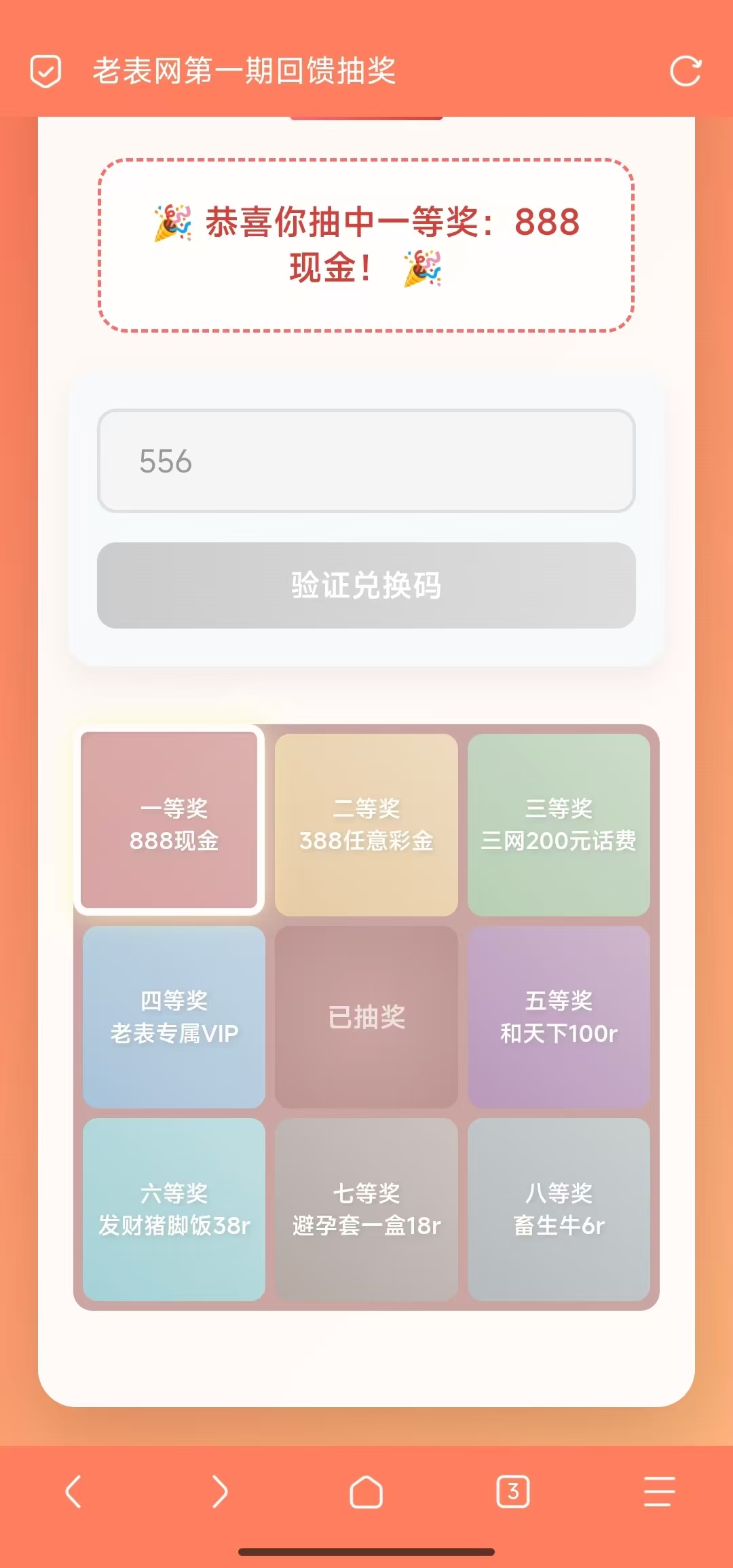Open the browser tabs switcher

point(513,1492)
